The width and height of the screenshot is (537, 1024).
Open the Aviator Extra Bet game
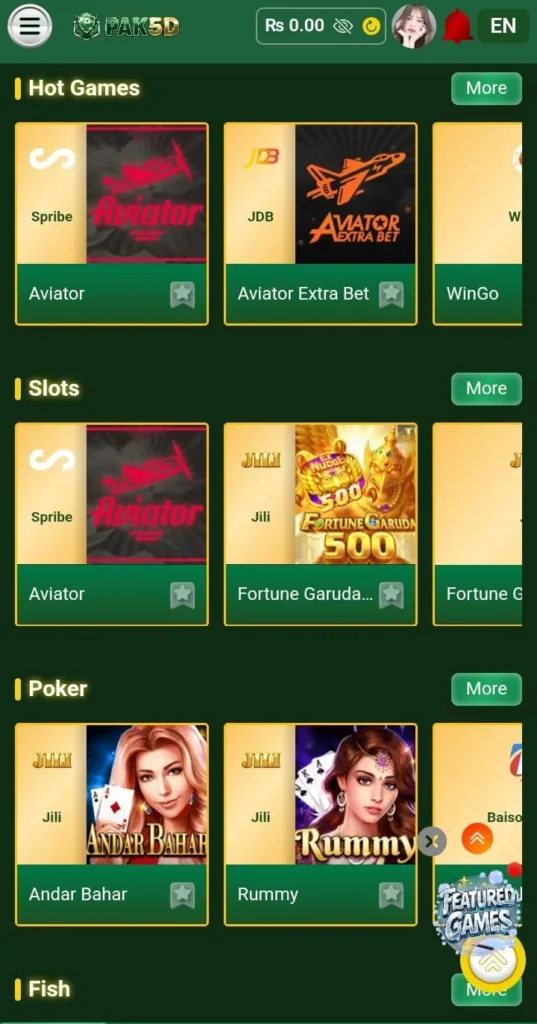pyautogui.click(x=320, y=223)
